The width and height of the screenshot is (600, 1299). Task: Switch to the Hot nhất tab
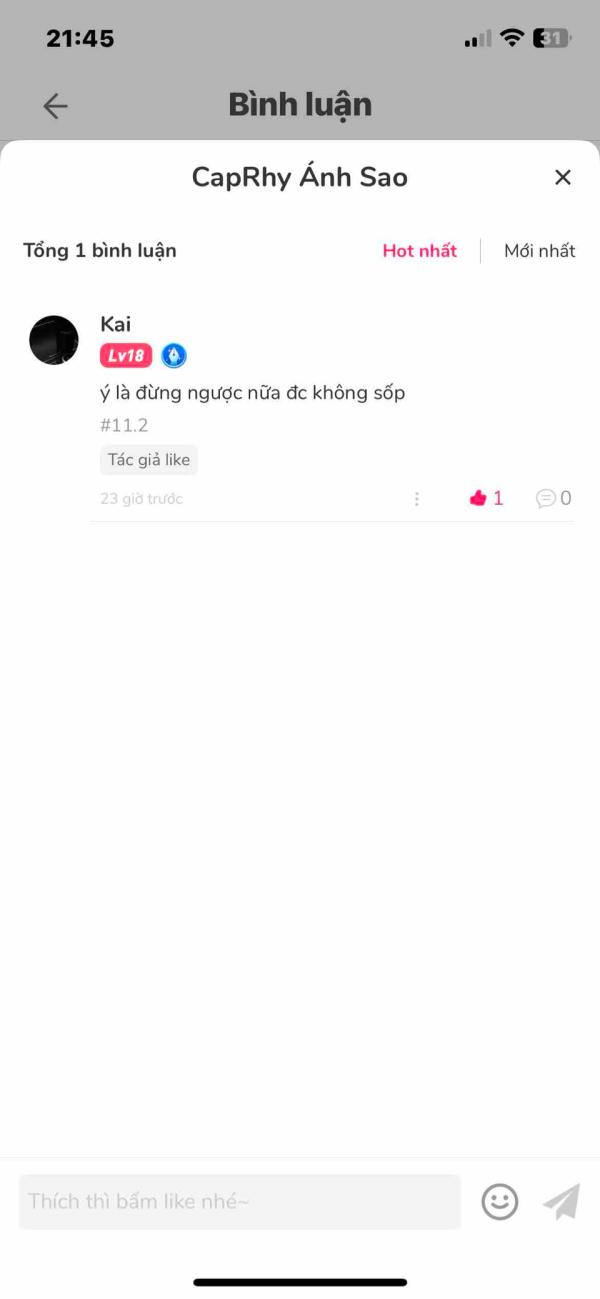(419, 251)
